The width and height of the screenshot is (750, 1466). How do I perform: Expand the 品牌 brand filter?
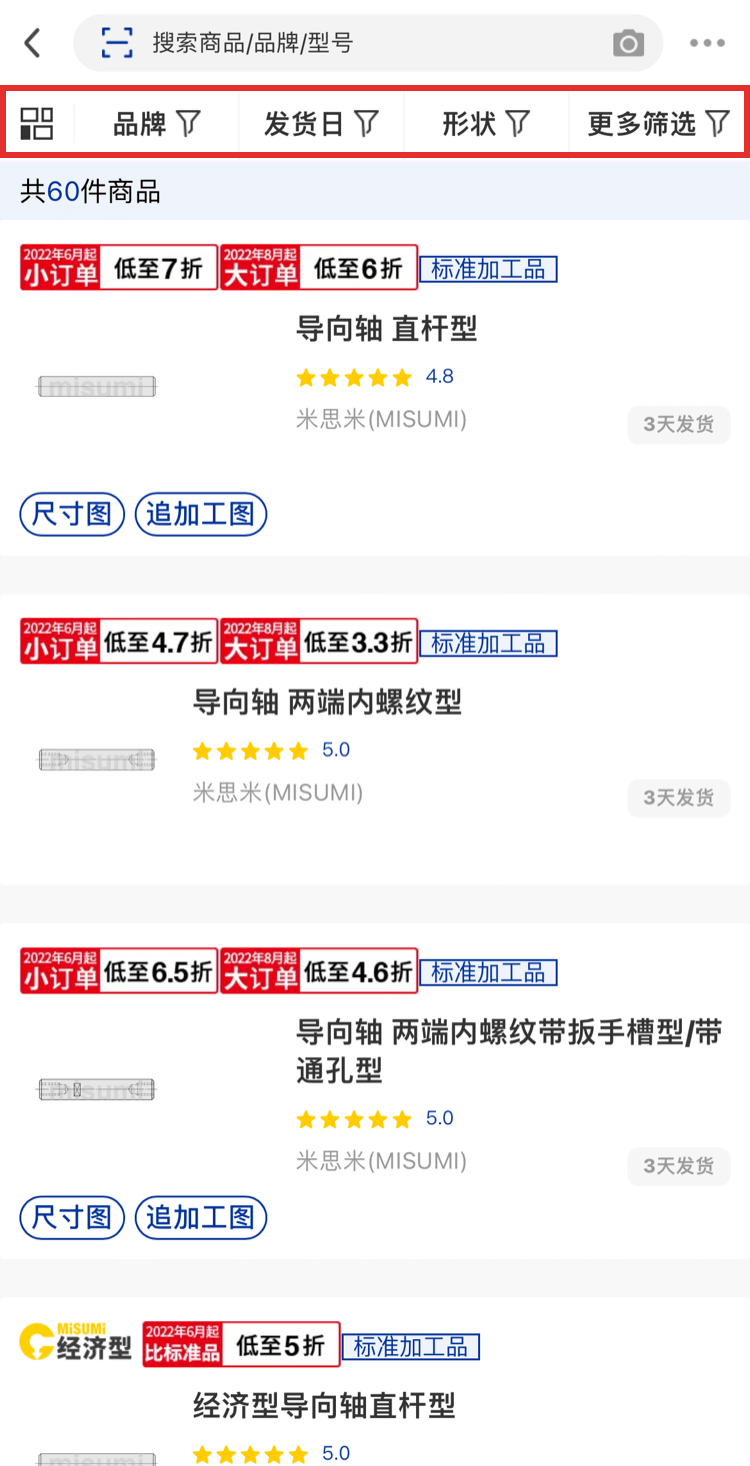[x=156, y=124]
